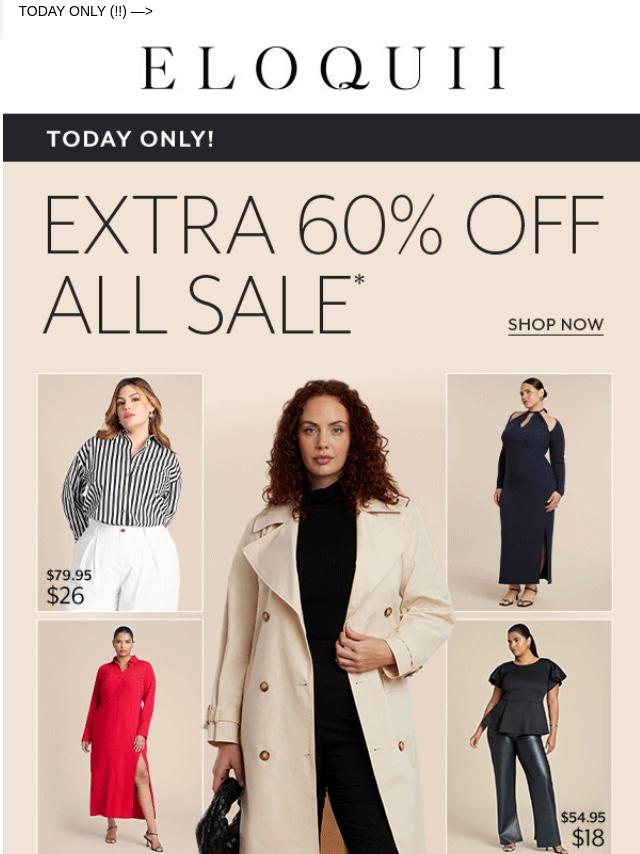
Task: Open the beige trench coat image
Action: [325, 615]
